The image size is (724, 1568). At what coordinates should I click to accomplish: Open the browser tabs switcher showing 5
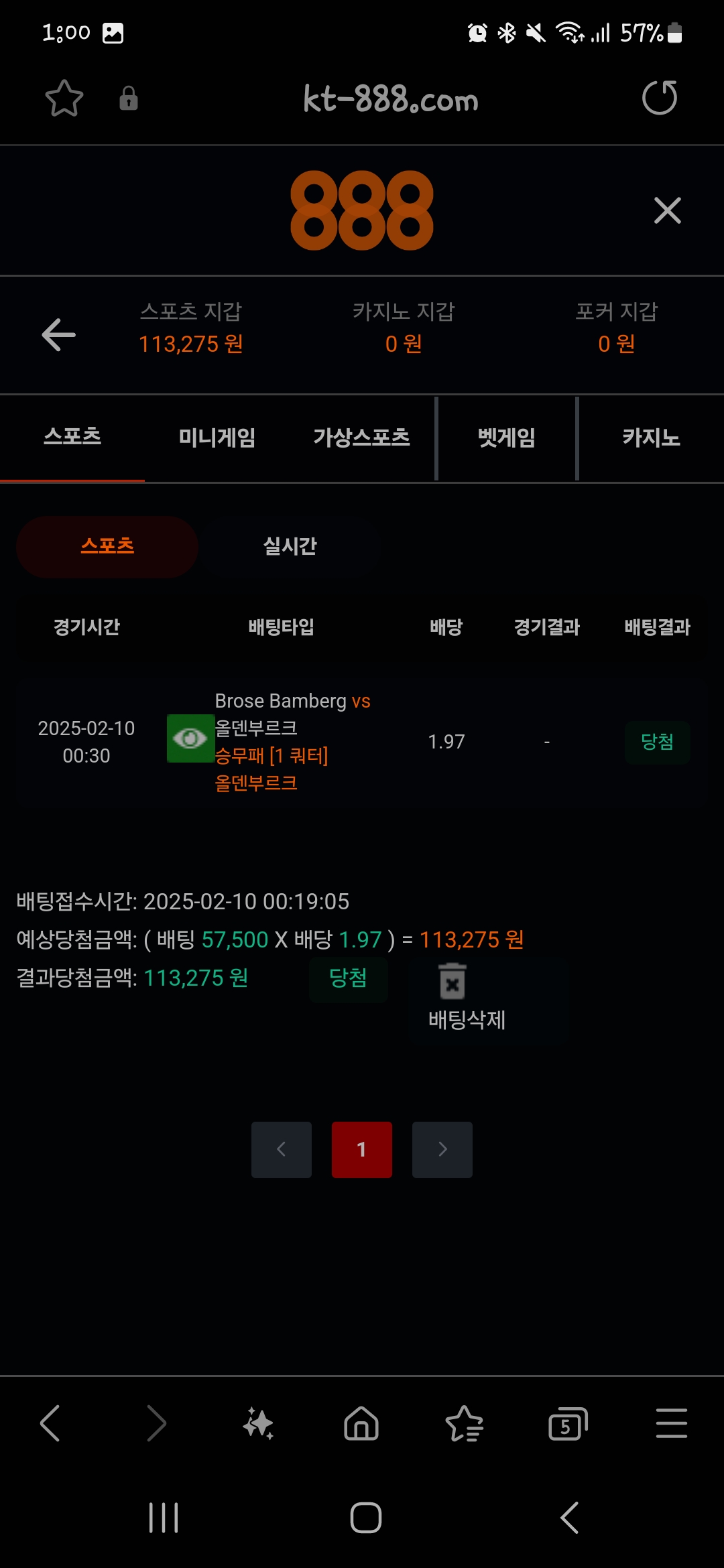(567, 1423)
